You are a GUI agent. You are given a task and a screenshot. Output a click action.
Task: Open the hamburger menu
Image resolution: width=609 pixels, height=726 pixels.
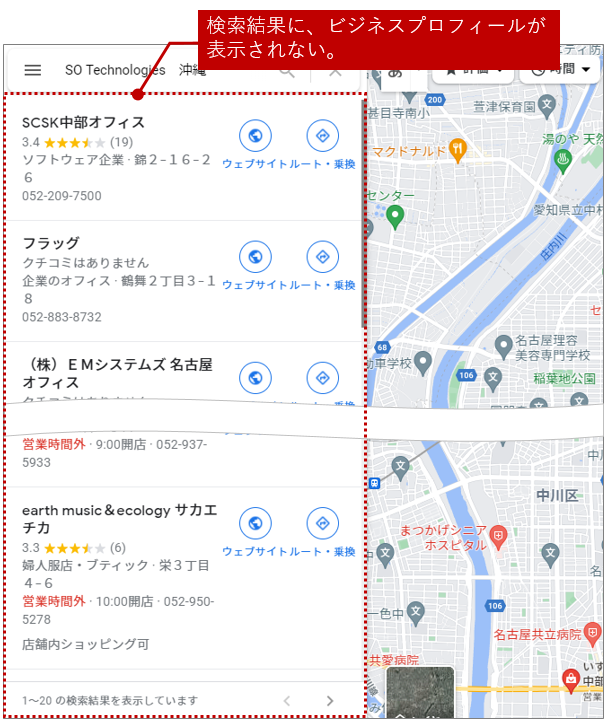pos(33,71)
